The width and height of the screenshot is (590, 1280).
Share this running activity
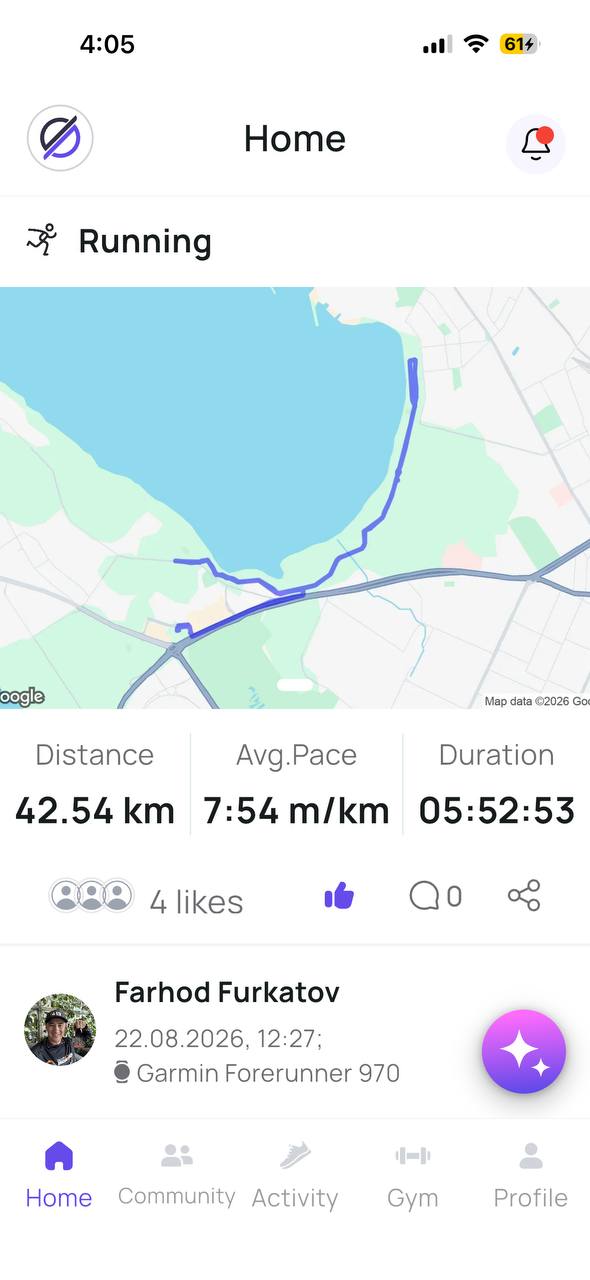[x=524, y=895]
